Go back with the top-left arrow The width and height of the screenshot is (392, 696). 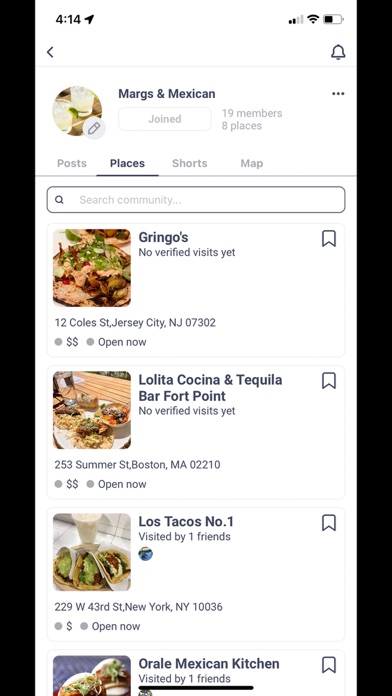50,52
